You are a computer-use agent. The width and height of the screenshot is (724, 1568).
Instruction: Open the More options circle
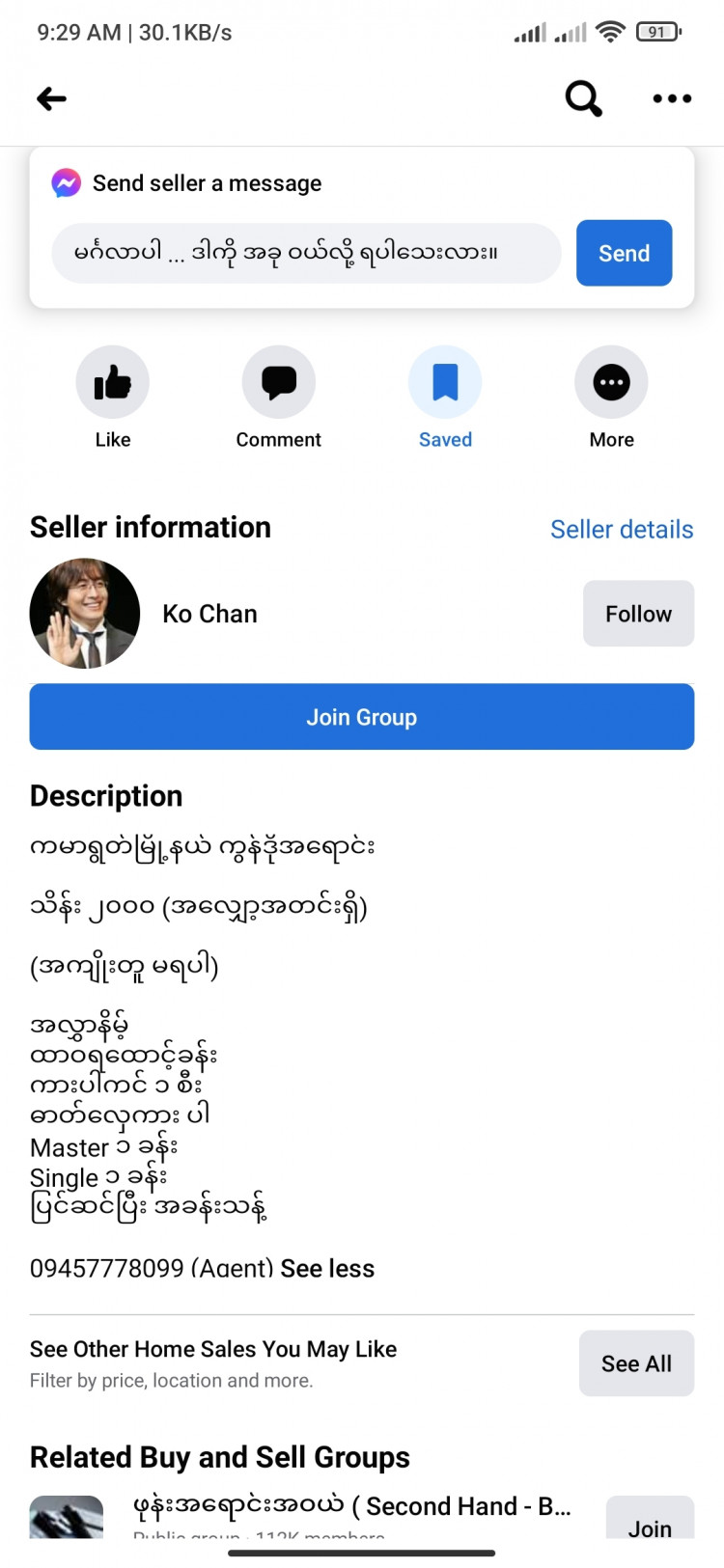pos(611,383)
